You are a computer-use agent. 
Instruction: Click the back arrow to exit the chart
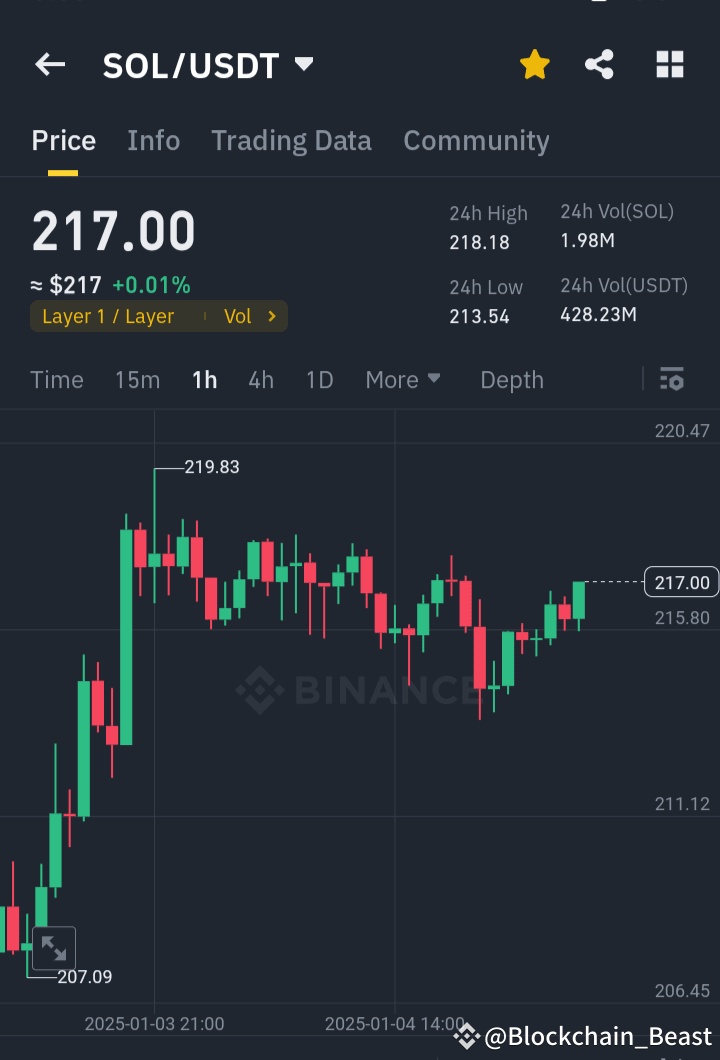(x=49, y=64)
